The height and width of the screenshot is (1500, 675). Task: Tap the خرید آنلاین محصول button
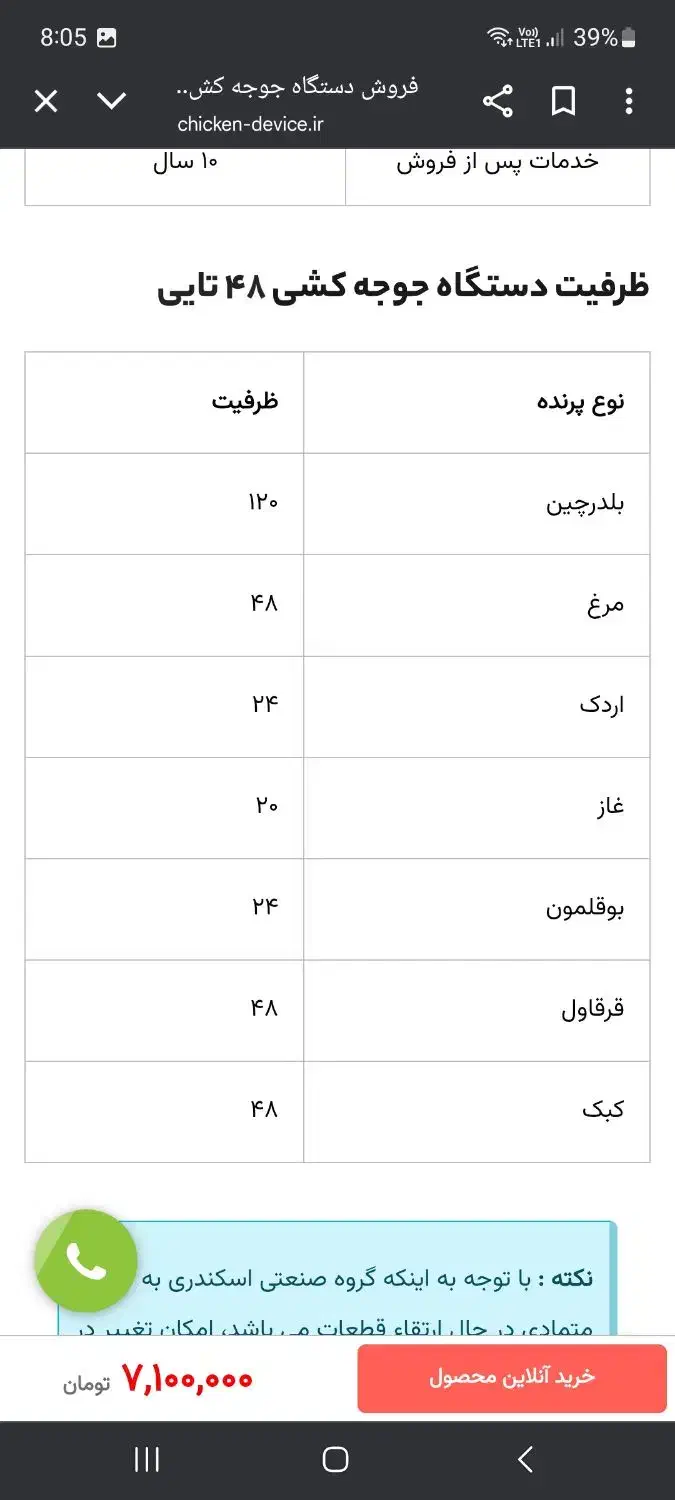tap(512, 1377)
